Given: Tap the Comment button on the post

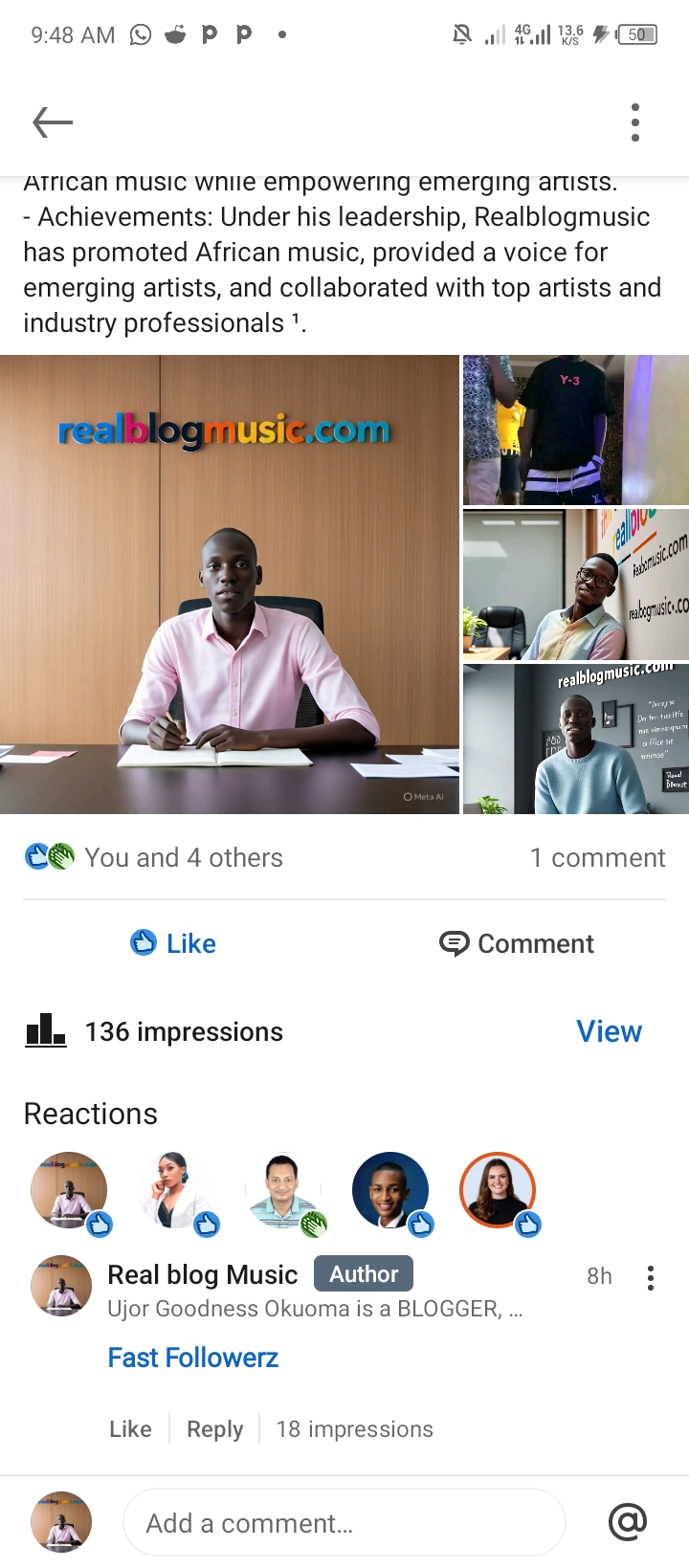Looking at the screenshot, I should [517, 943].
